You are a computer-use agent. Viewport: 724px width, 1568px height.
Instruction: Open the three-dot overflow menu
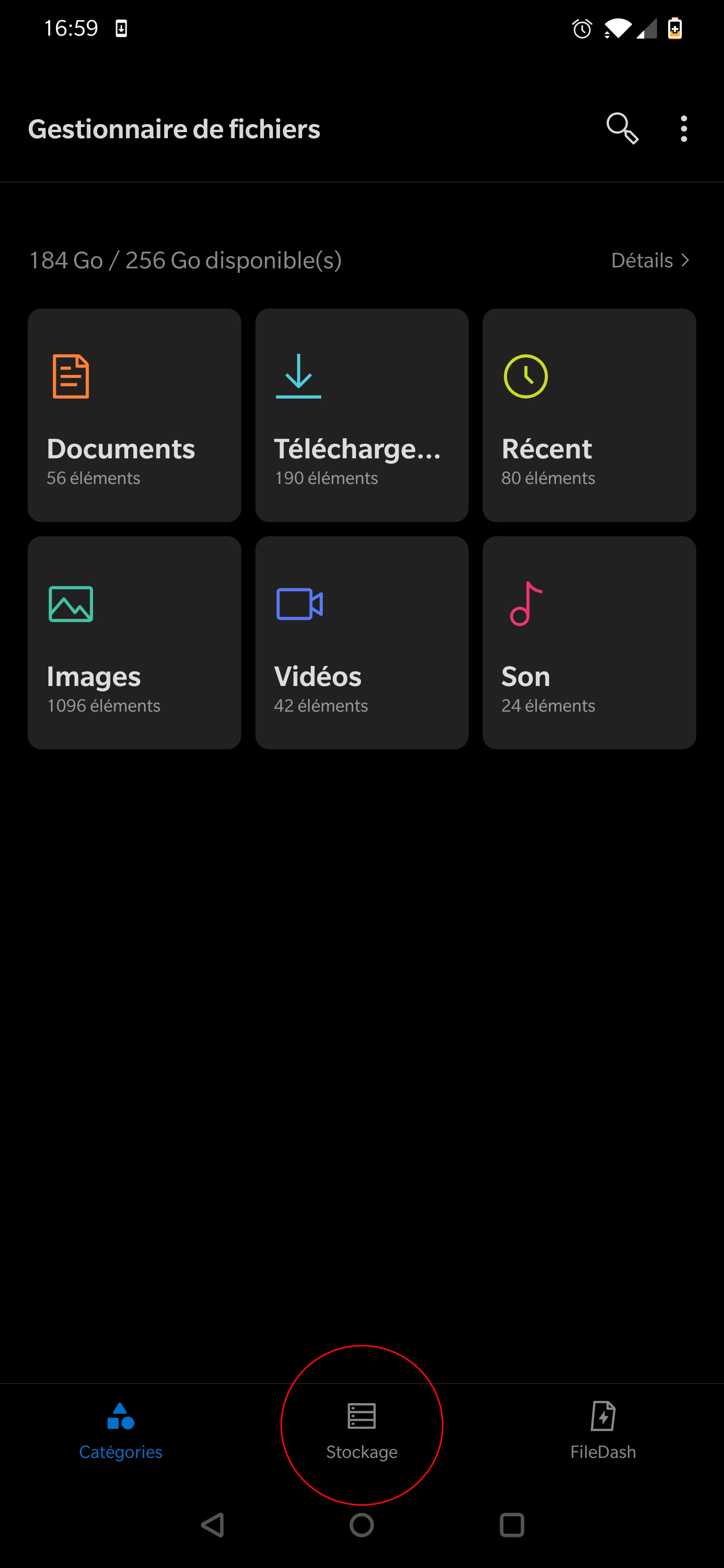(684, 129)
